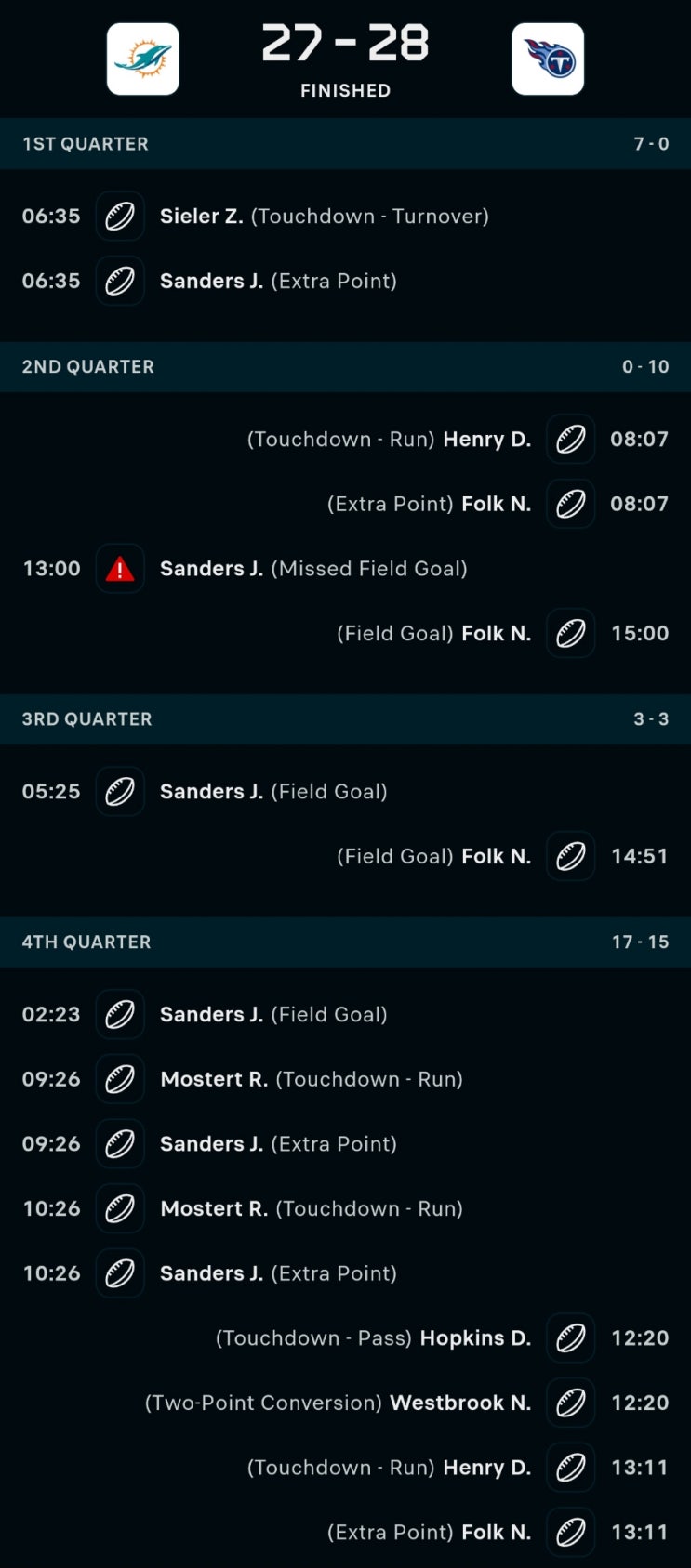
Task: Open the Tennessee Titans team page
Action: 548,59
